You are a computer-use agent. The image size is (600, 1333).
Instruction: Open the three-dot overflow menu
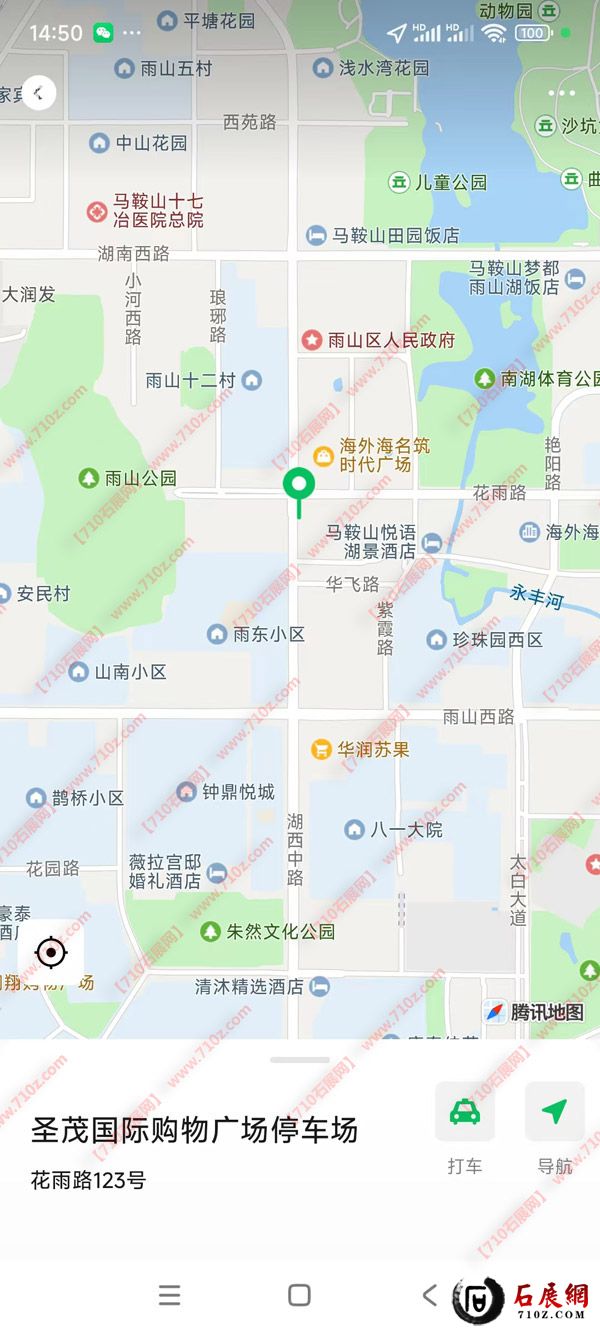(562, 93)
